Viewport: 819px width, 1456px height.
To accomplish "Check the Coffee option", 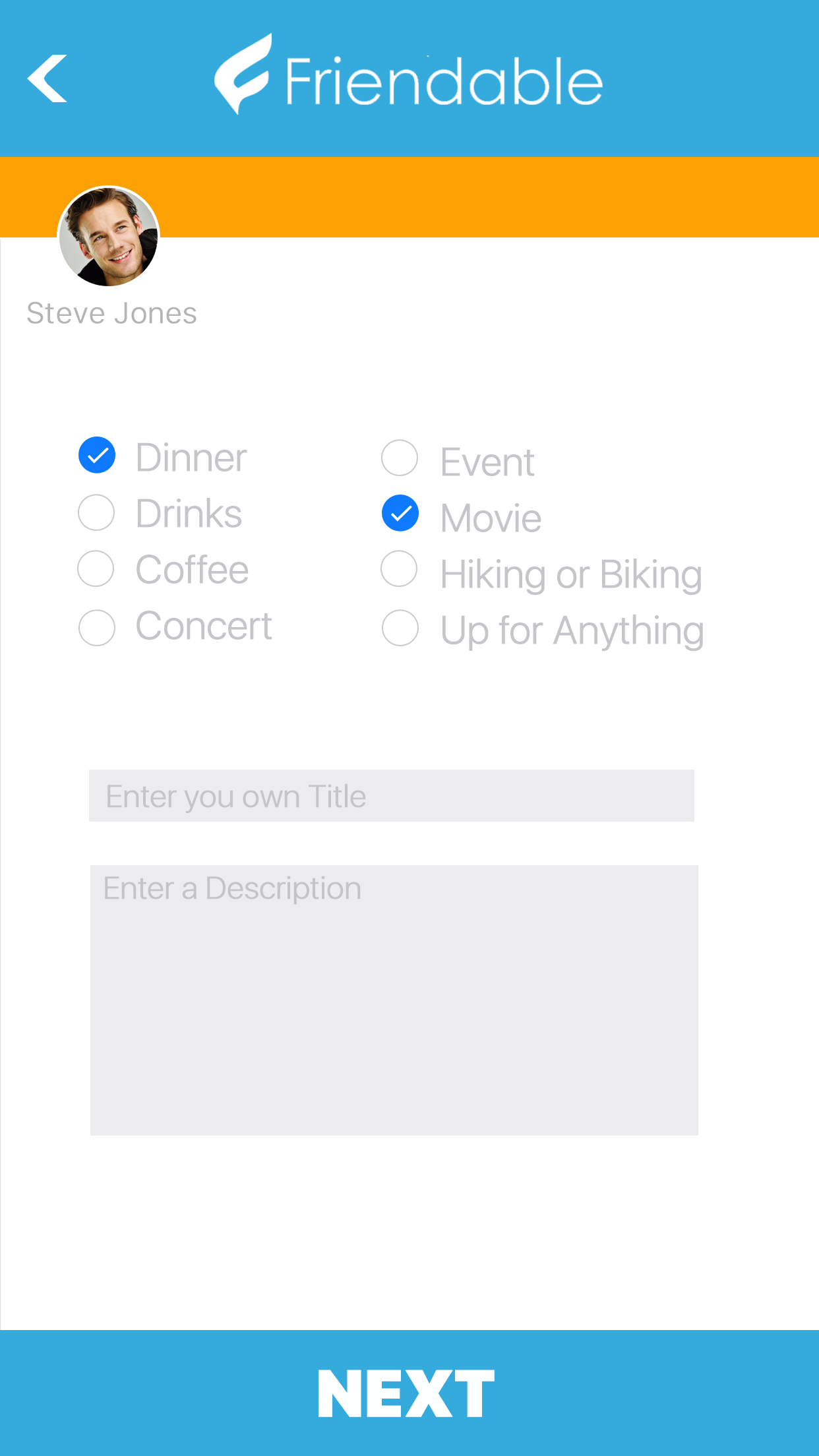I will pyautogui.click(x=97, y=568).
